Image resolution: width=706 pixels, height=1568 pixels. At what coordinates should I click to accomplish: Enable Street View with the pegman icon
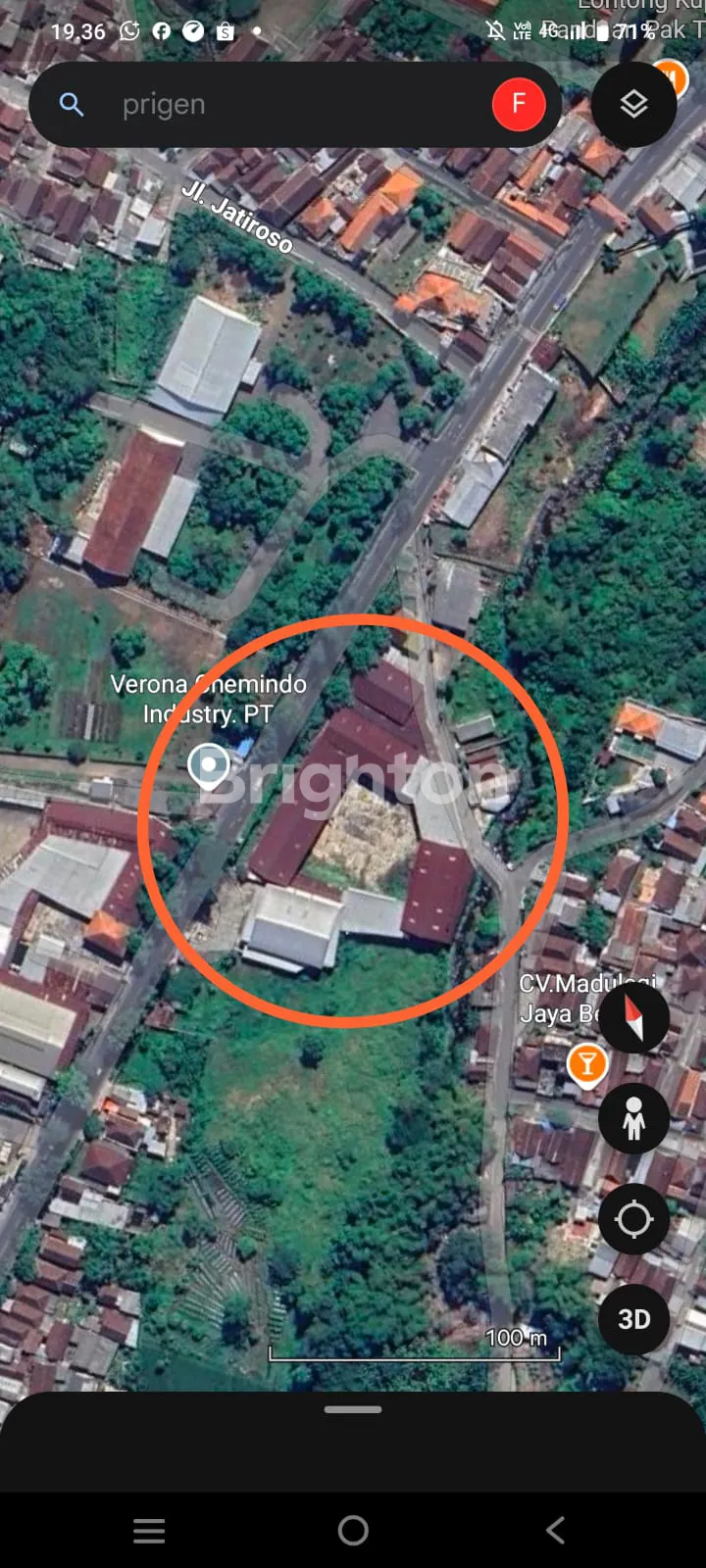point(633,1118)
